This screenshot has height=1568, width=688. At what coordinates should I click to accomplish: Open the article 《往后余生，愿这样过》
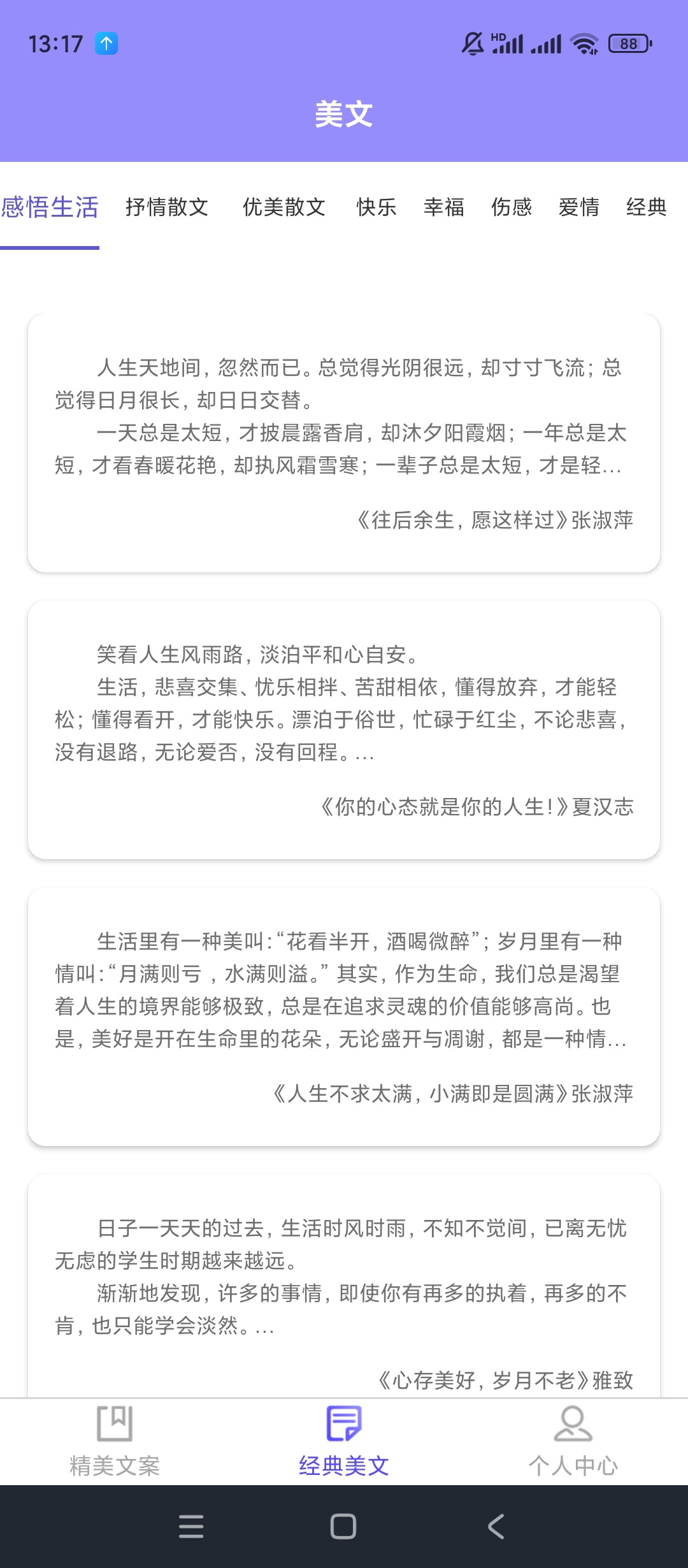coord(344,443)
